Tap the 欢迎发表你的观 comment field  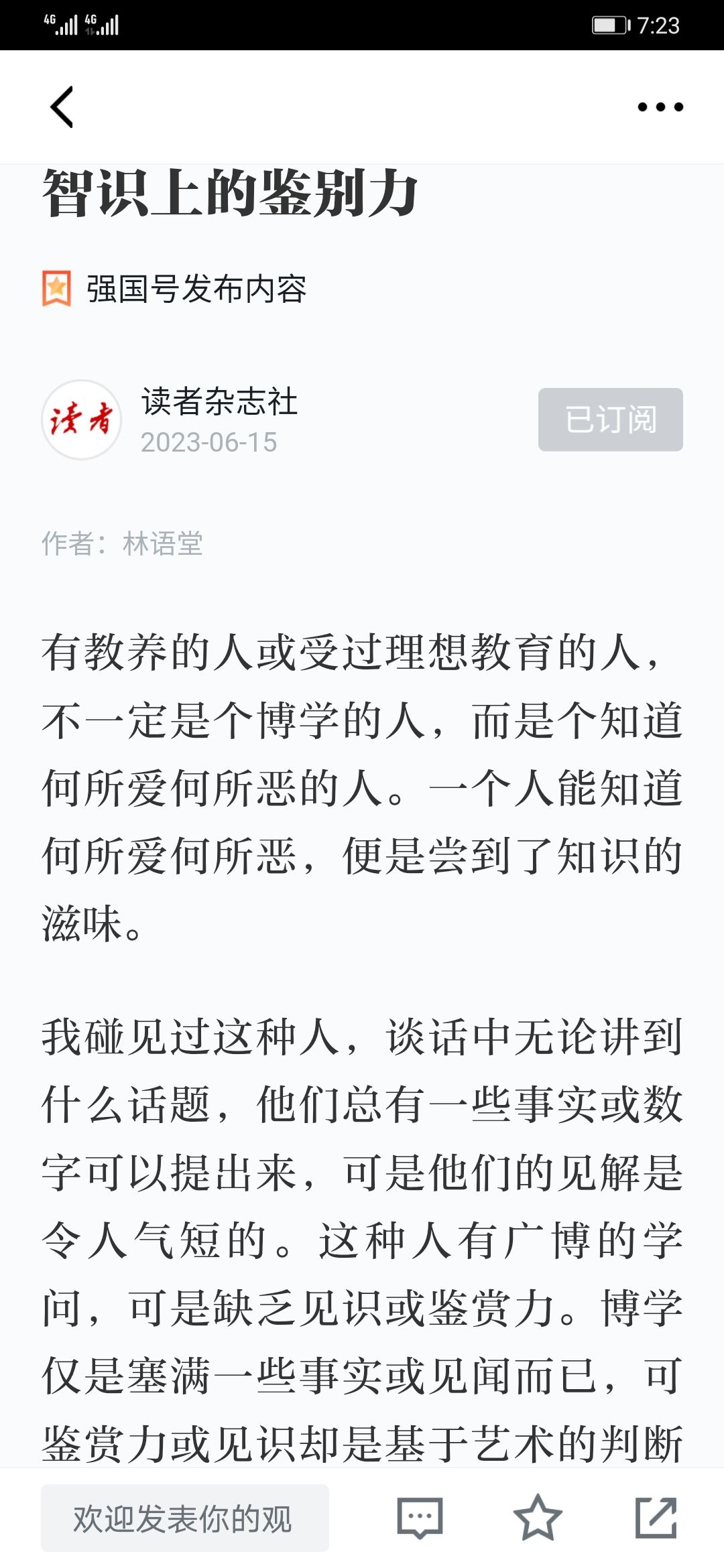click(185, 1518)
